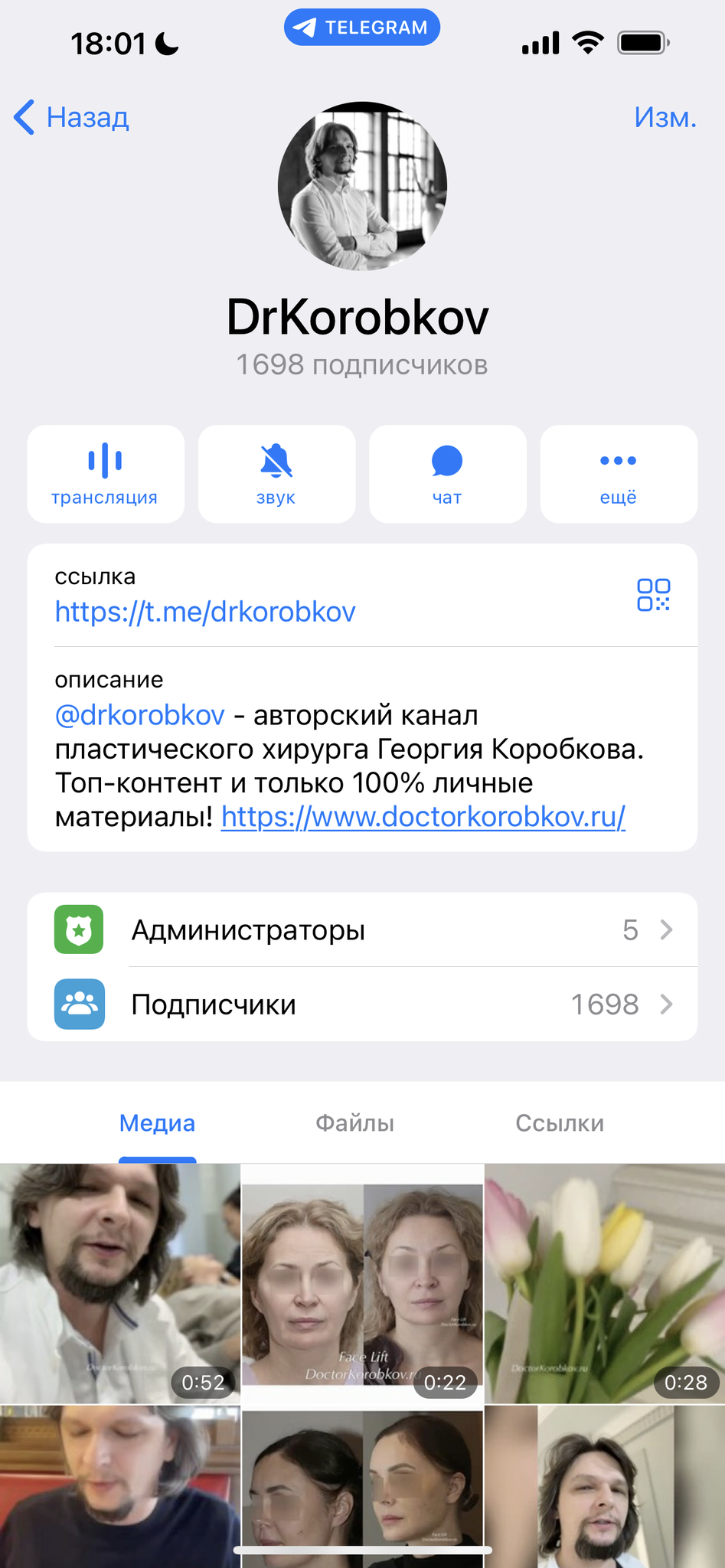Open the channel's чат discussion

(447, 474)
